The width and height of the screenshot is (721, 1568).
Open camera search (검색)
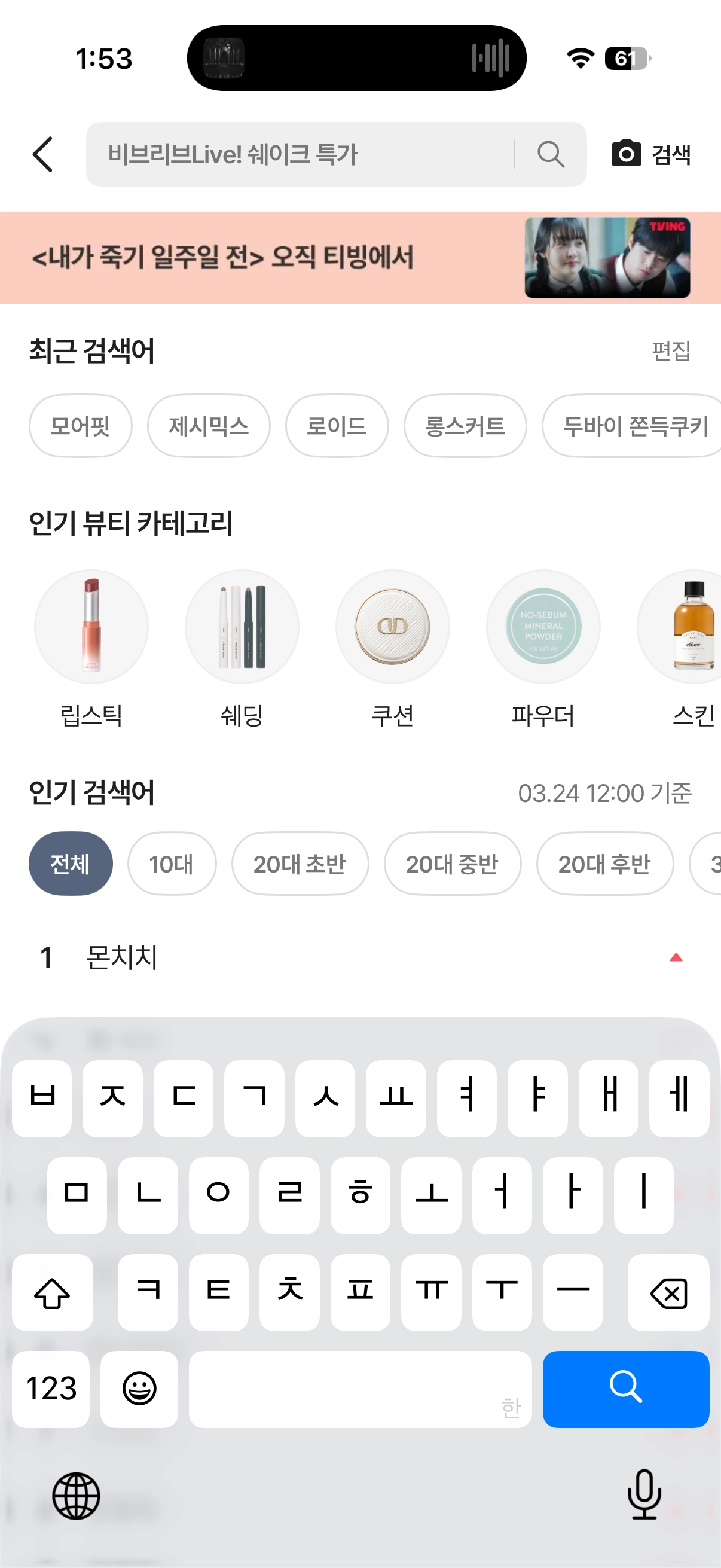[651, 154]
